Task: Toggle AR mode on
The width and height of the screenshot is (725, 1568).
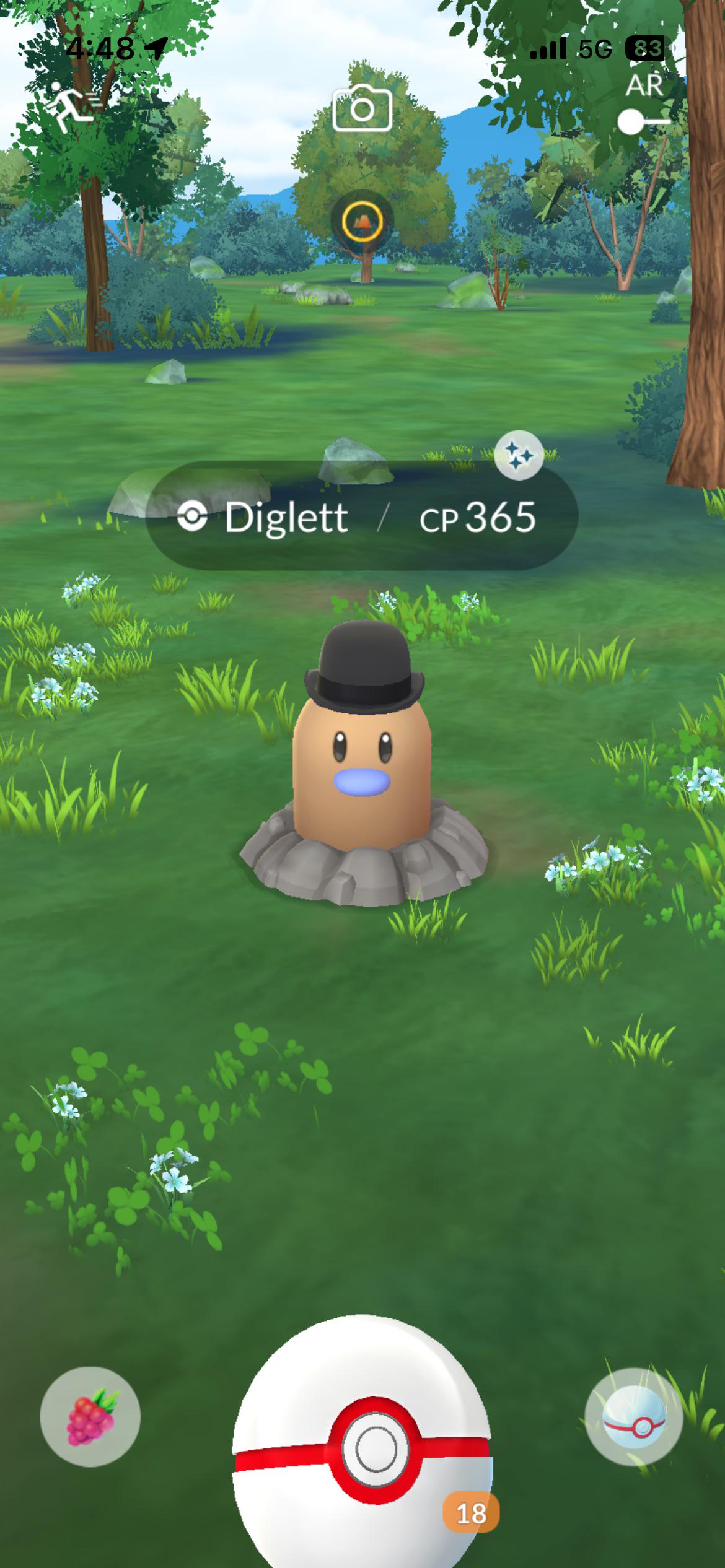Action: point(644,121)
